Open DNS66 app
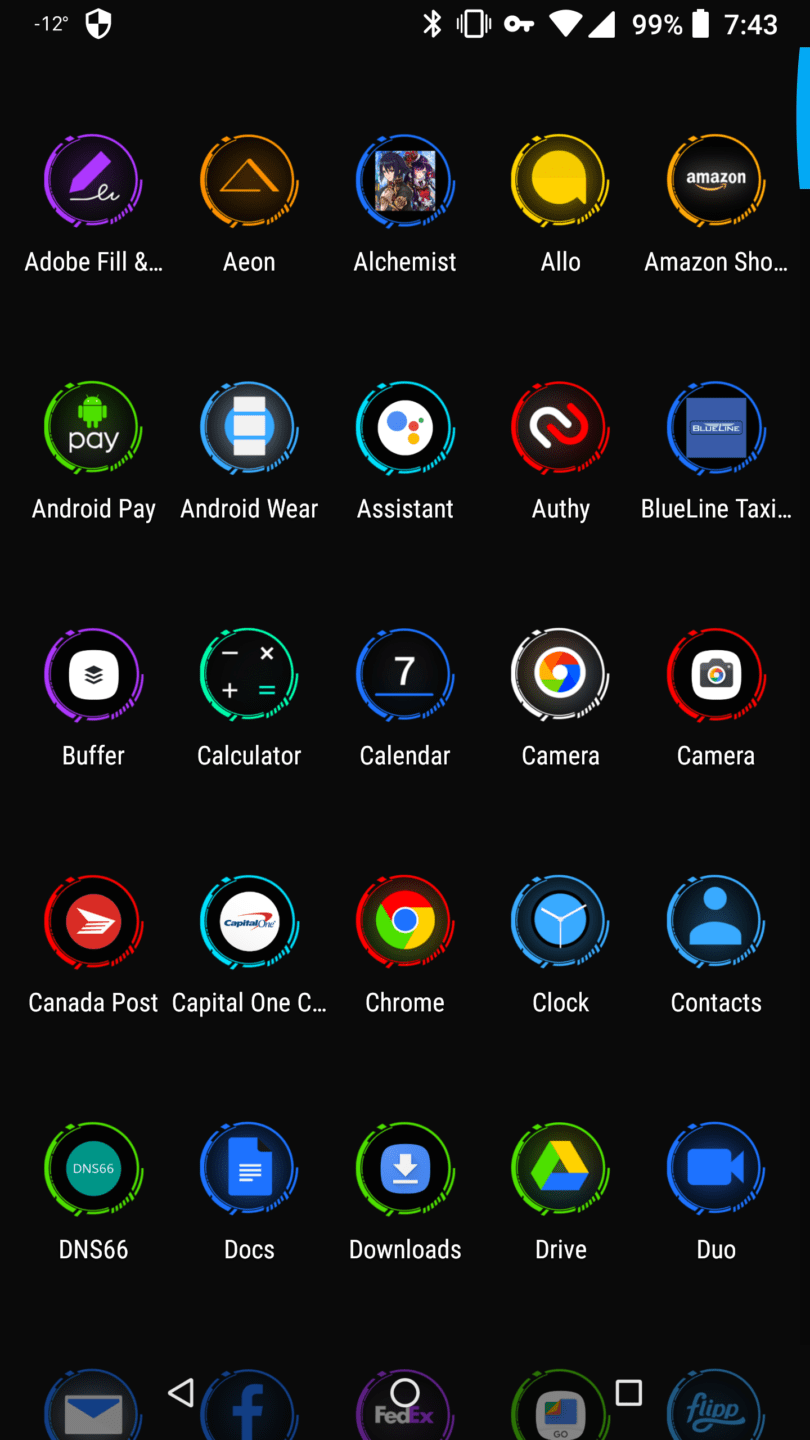Image resolution: width=810 pixels, height=1440 pixels. [93, 1170]
